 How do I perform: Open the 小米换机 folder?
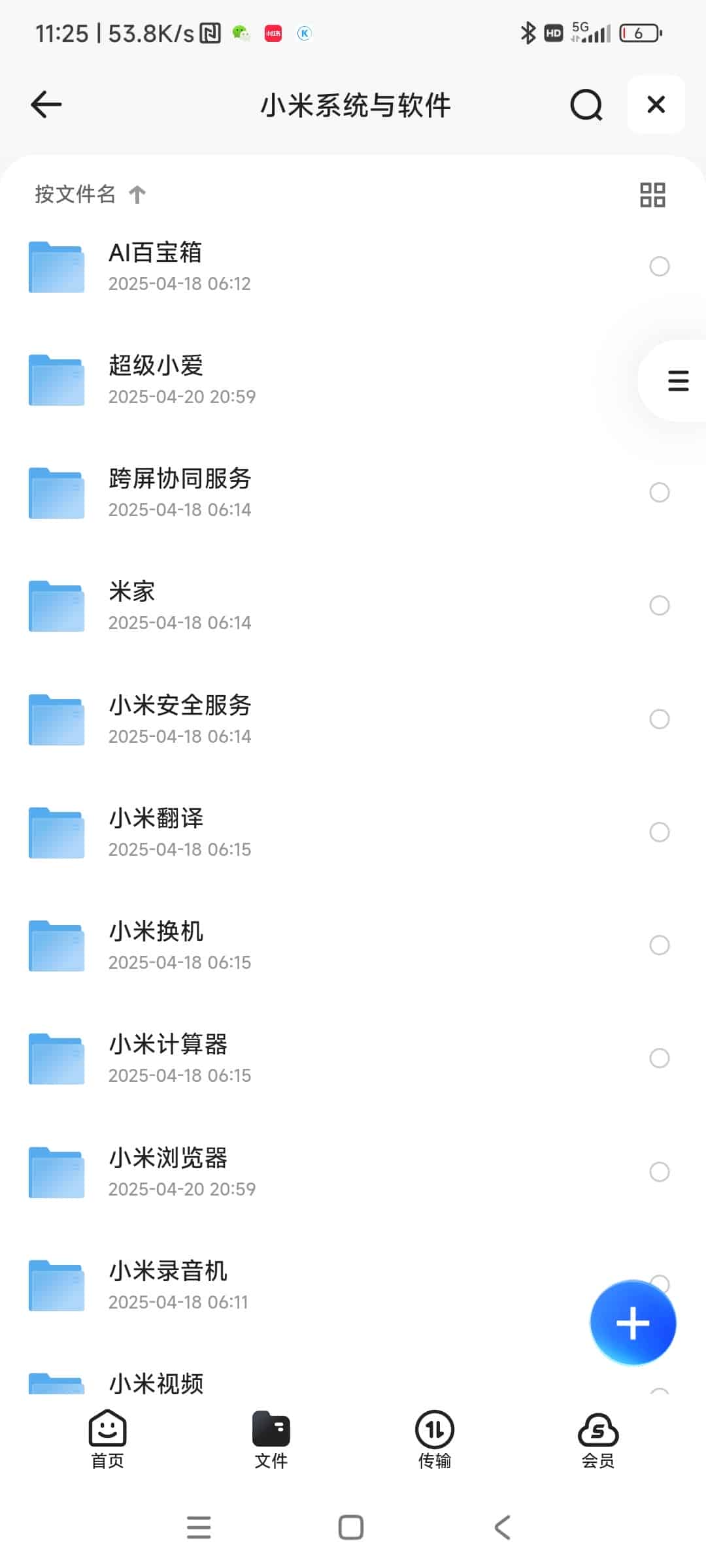(156, 945)
